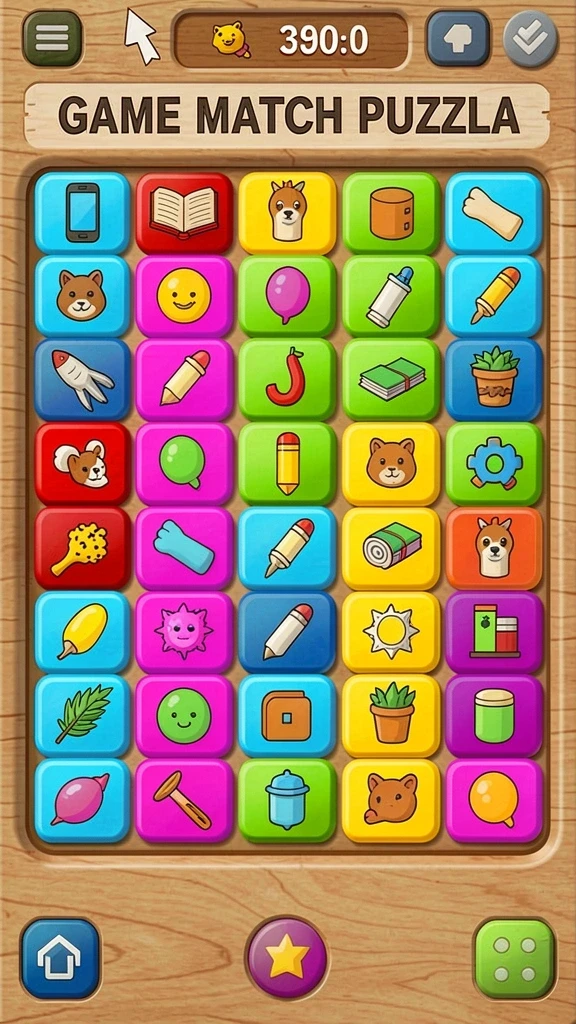Go to the home screen button

[60, 958]
